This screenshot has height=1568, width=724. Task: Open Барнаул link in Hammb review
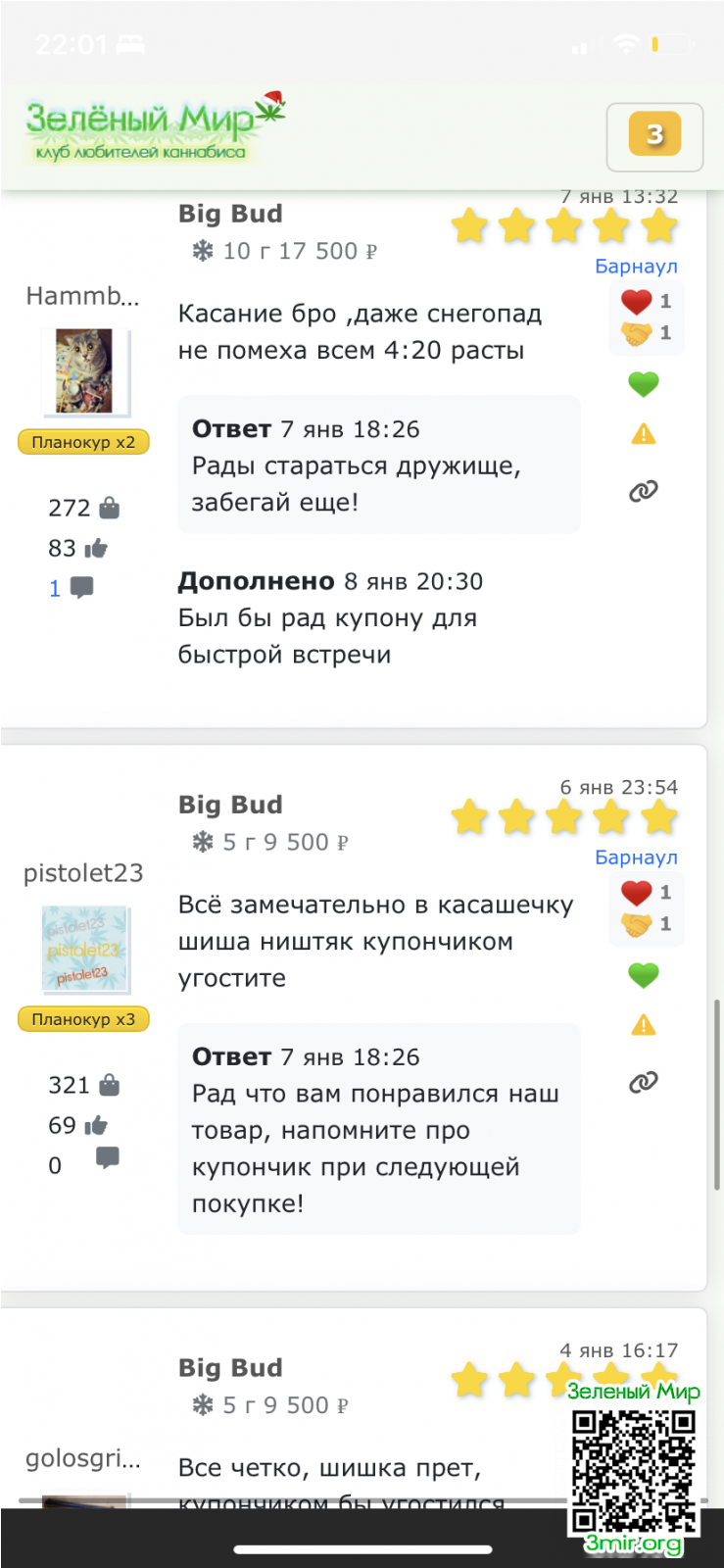click(636, 267)
